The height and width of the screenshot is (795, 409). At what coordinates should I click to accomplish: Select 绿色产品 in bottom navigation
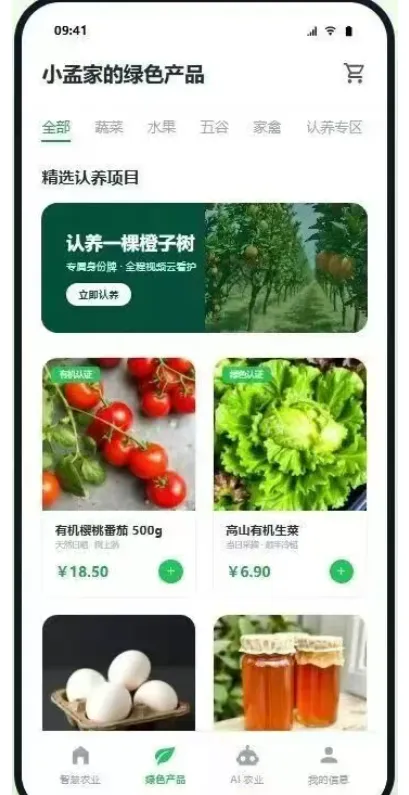point(164,765)
